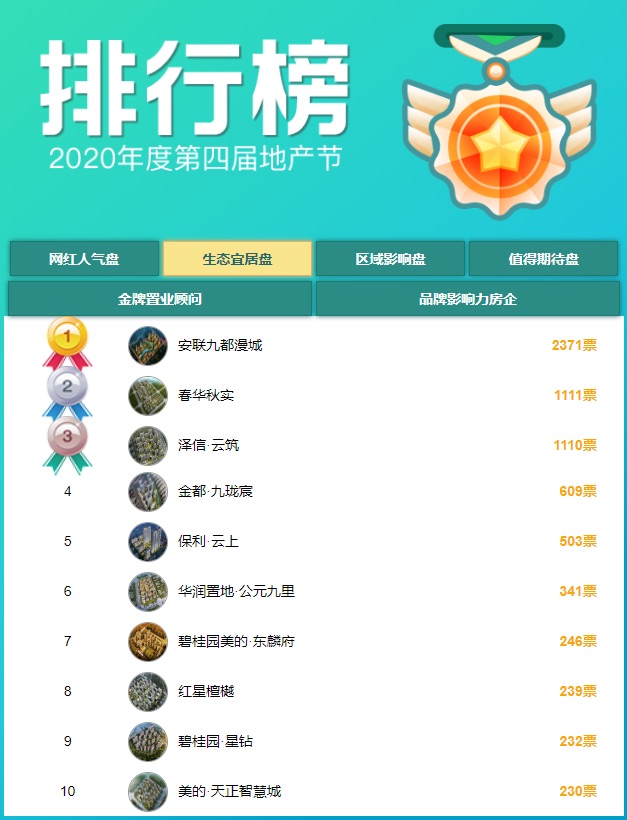Switch to the 区域影响盘 tab
Screen dimensions: 627x820
[x=390, y=259]
